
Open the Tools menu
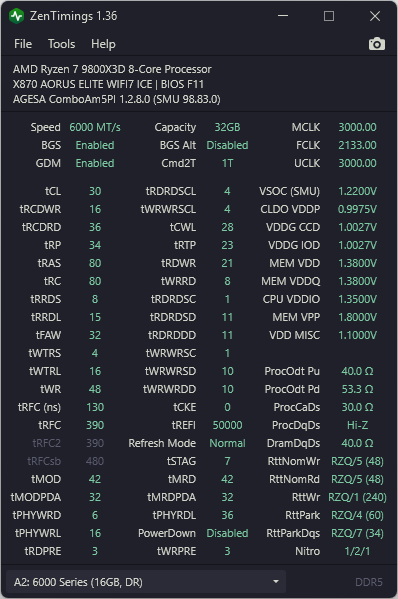[x=61, y=44]
